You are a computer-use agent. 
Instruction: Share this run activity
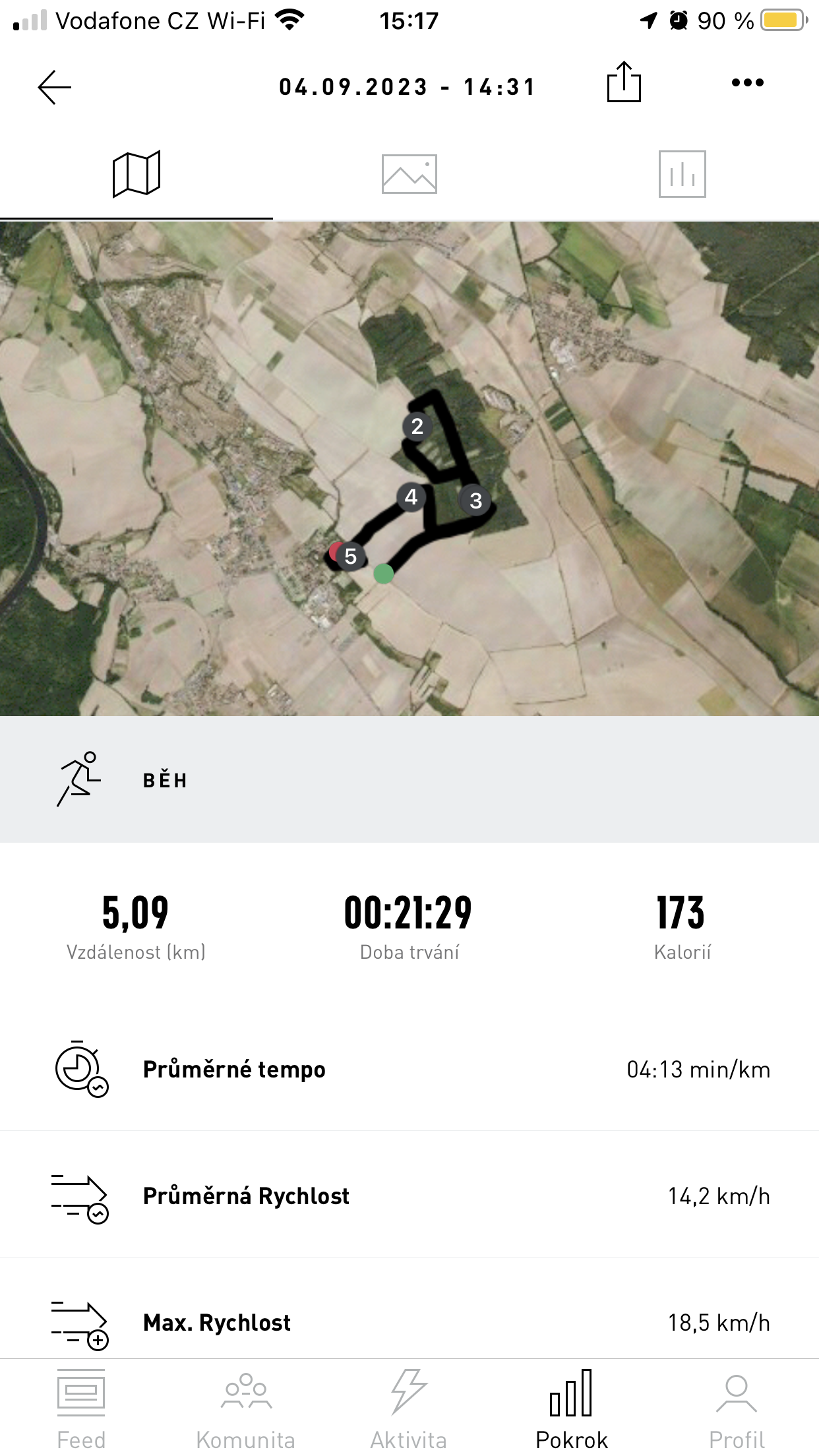pyautogui.click(x=623, y=82)
